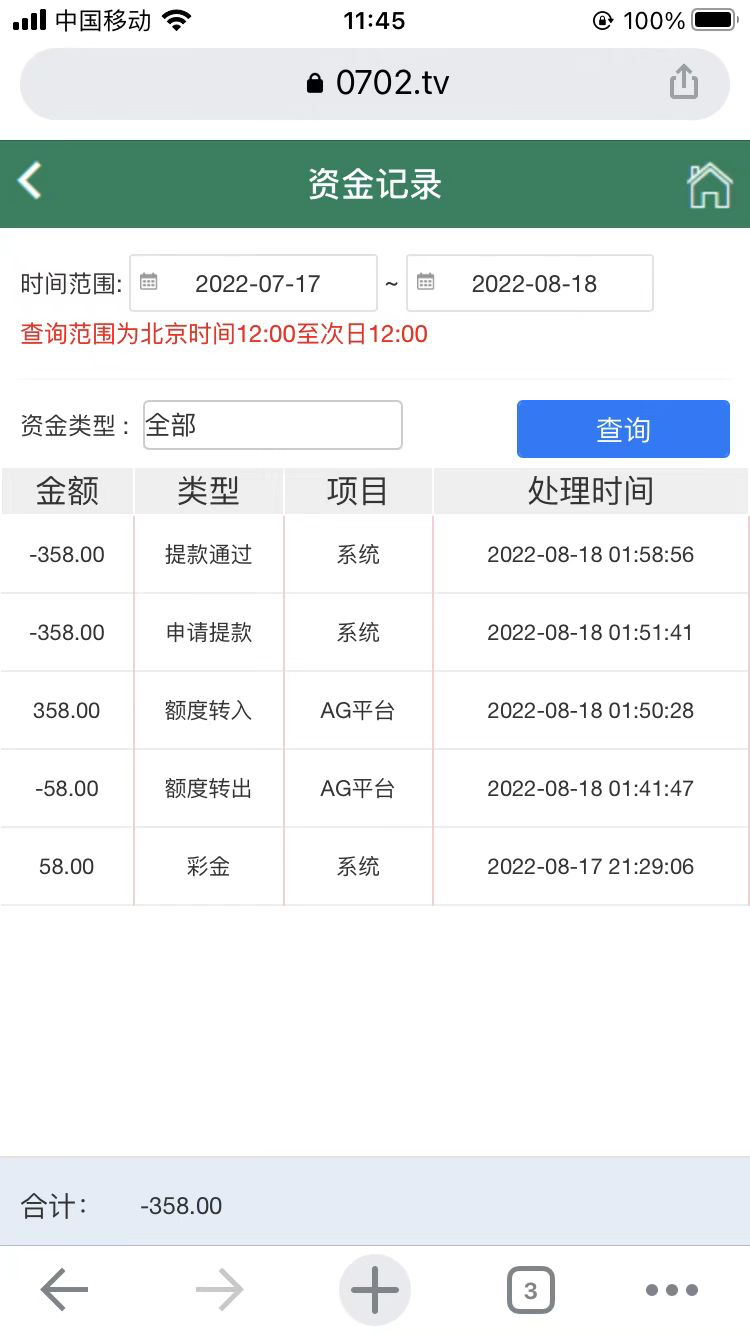Open the home icon in header
Viewport: 750px width, 1334px height.
709,185
